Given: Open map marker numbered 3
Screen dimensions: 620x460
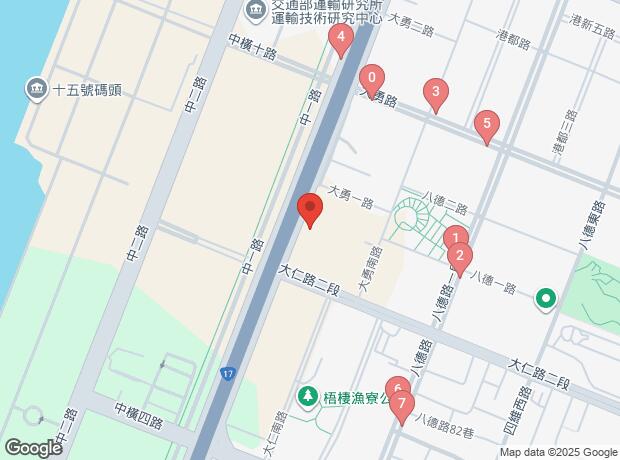Looking at the screenshot, I should point(435,94).
